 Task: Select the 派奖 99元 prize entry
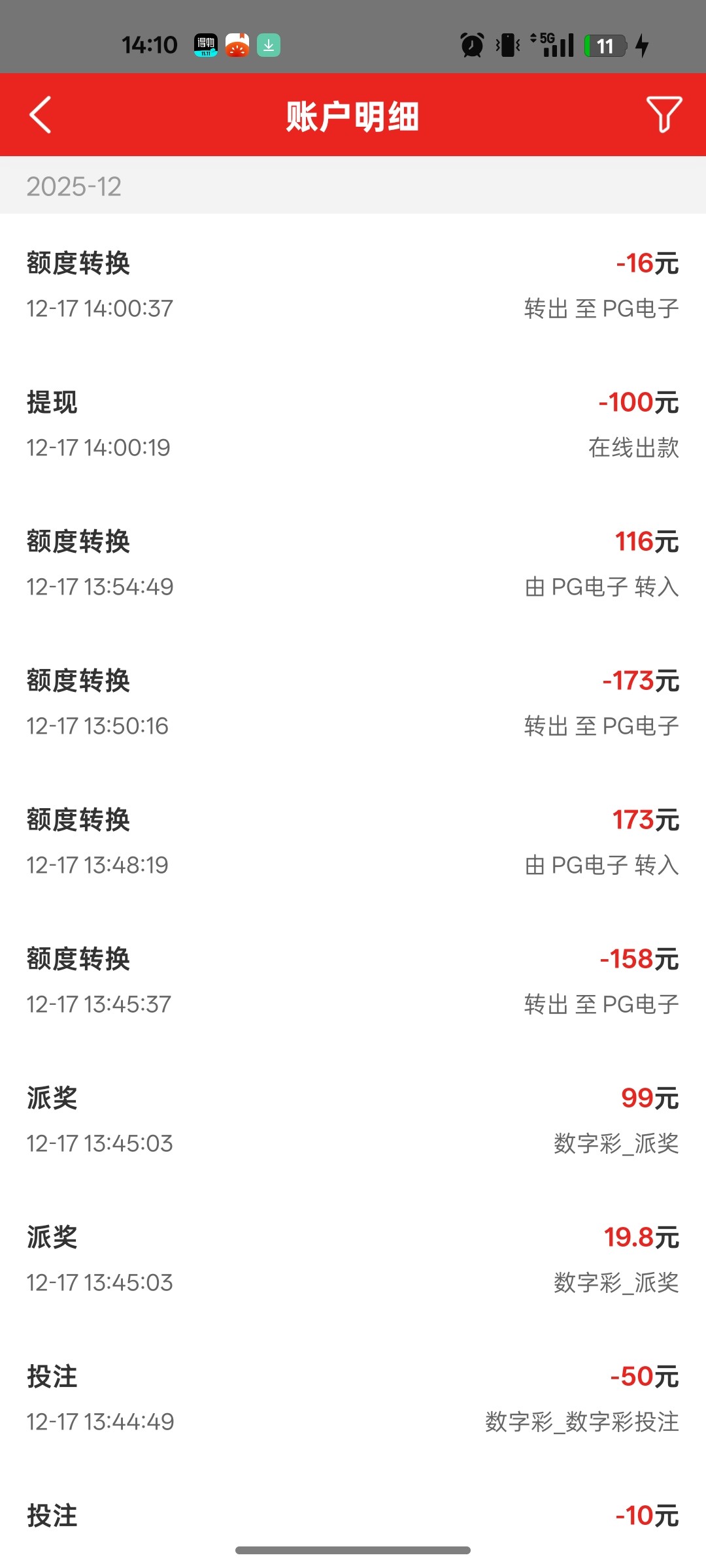click(353, 1120)
